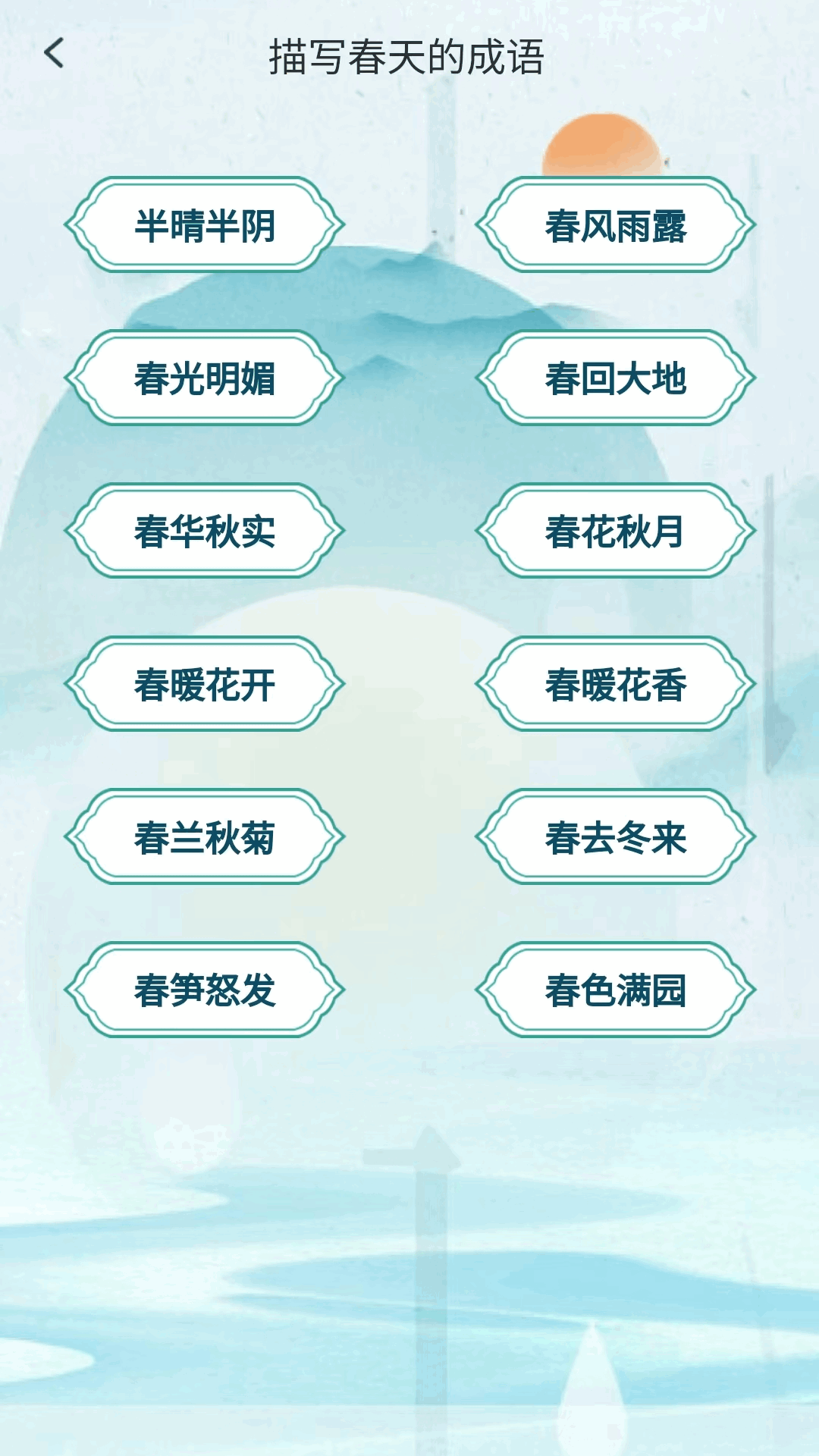Select the 春色满园 button
Screen dimensions: 819x1456
tap(615, 990)
